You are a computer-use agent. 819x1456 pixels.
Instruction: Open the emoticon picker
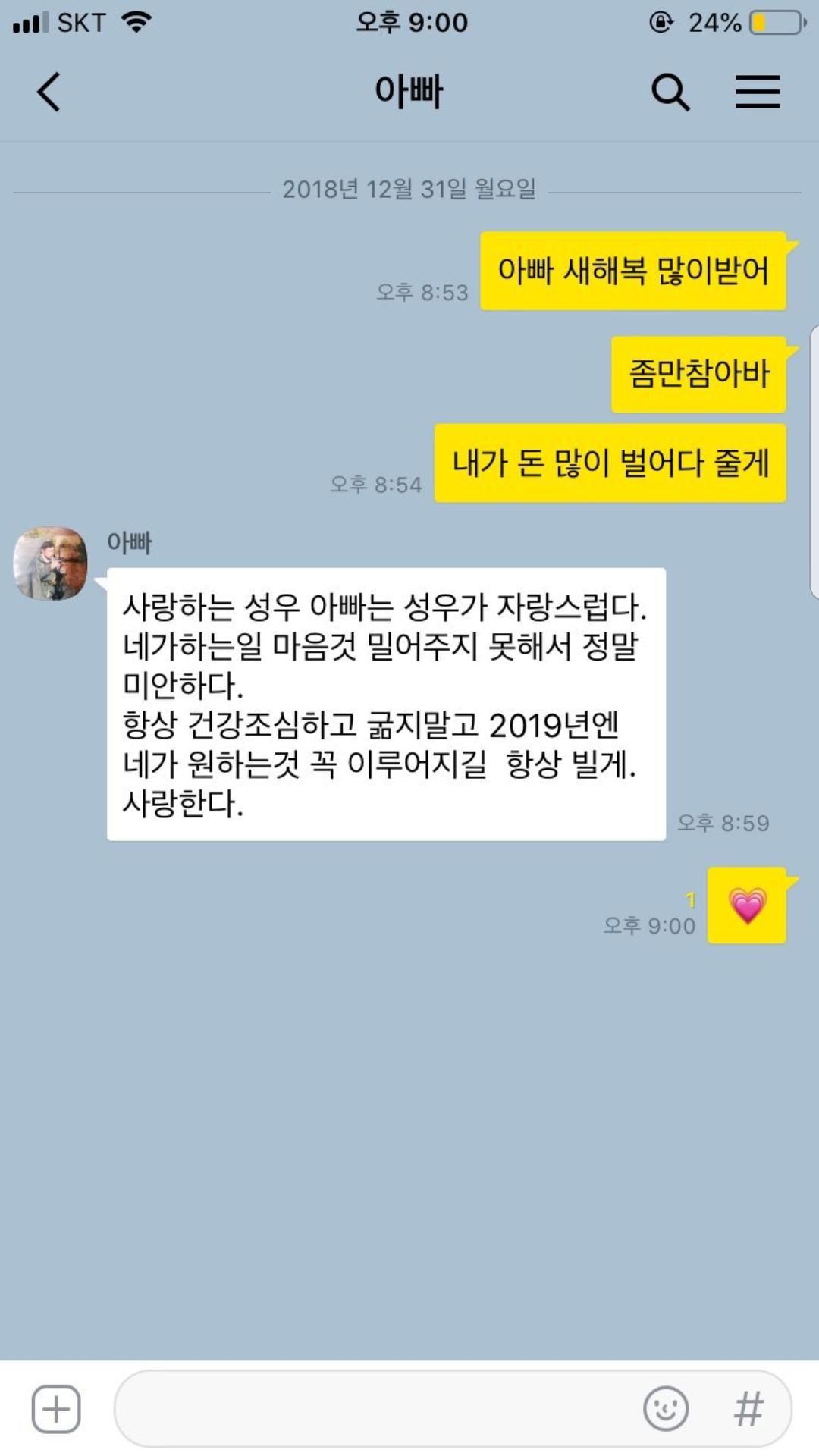click(666, 1409)
